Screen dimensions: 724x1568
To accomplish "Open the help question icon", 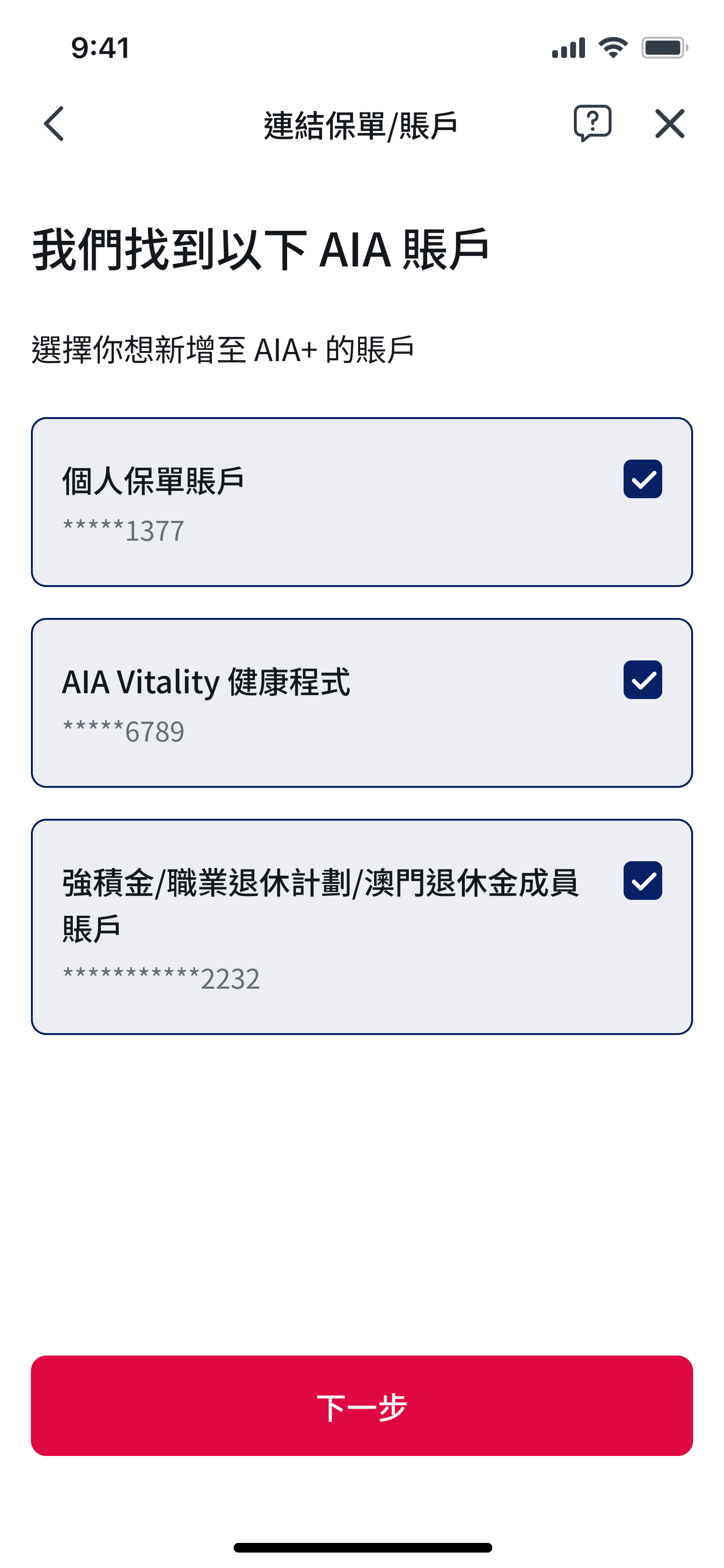I will [x=592, y=124].
